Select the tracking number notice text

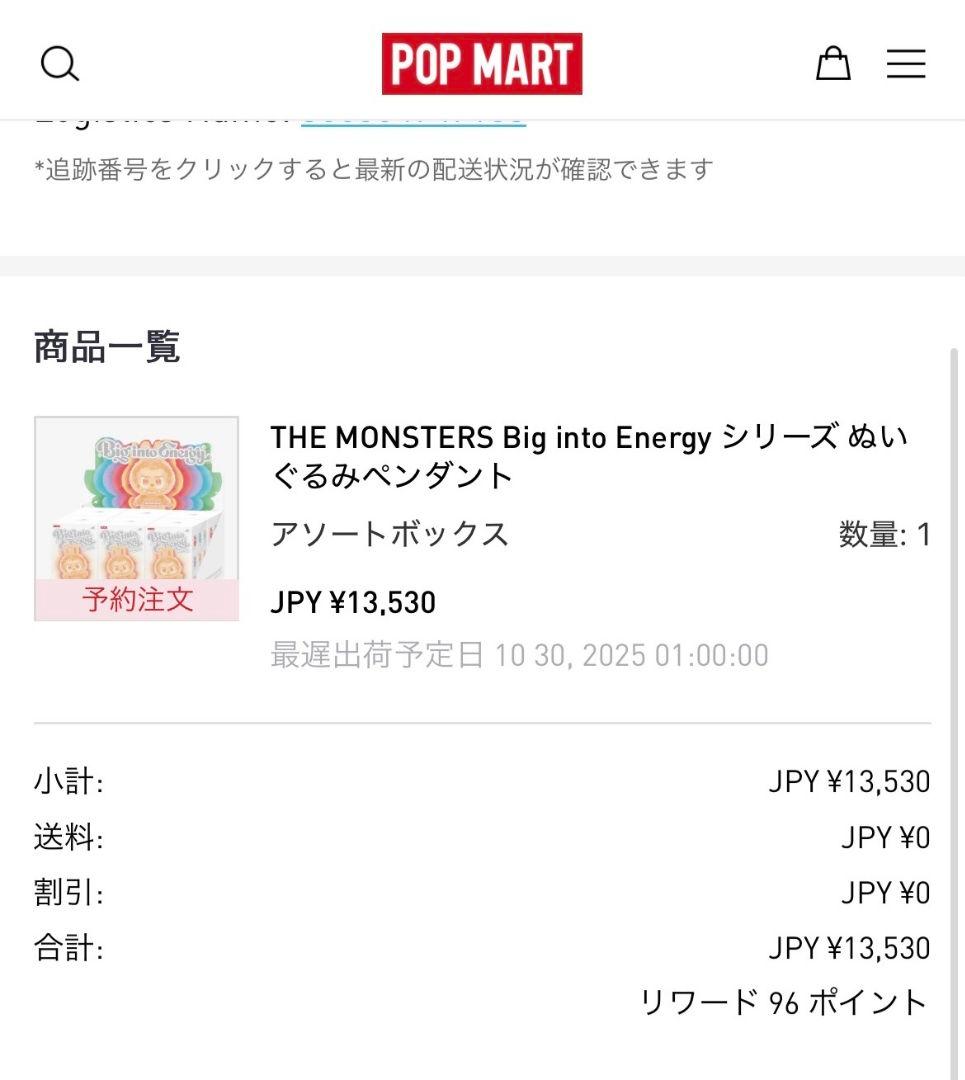point(372,169)
